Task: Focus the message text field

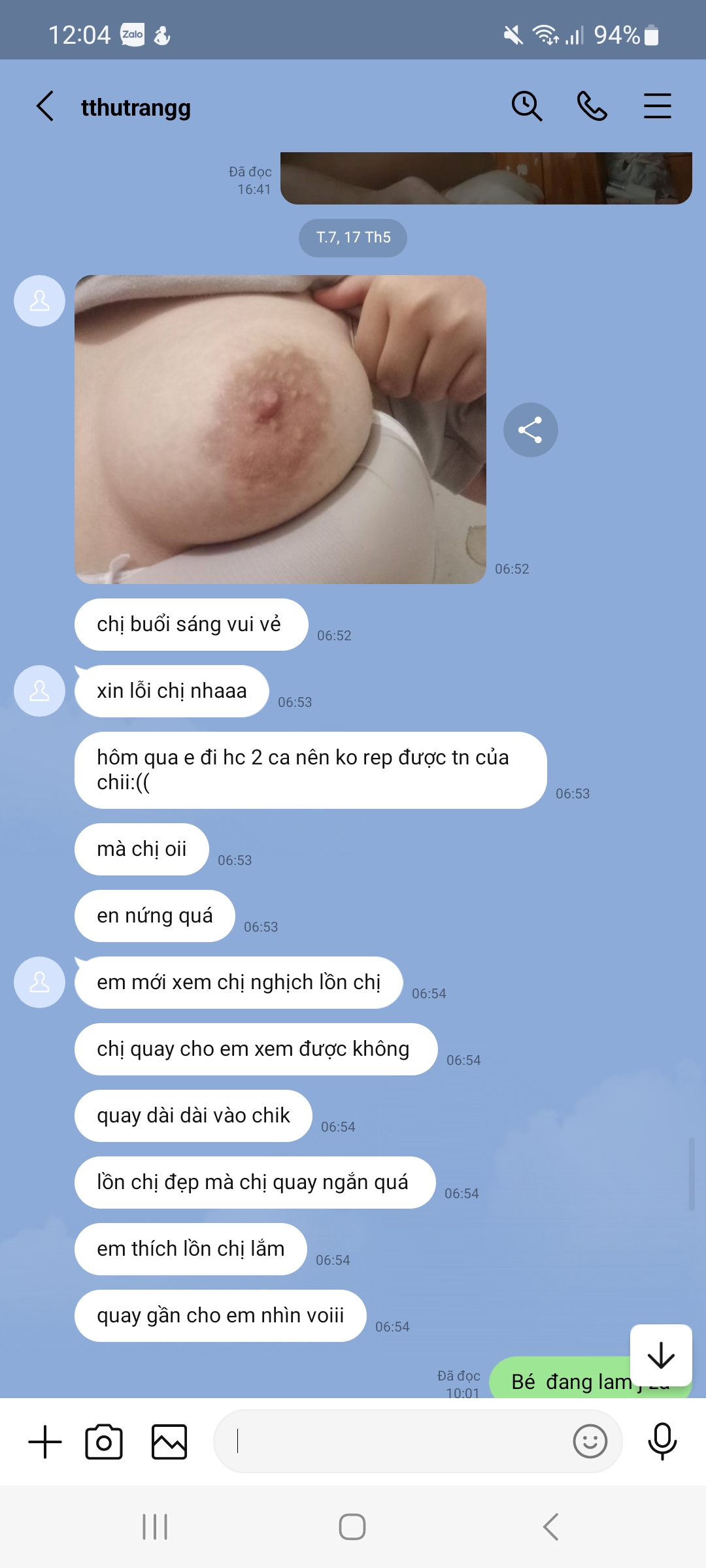Action: point(392,1441)
